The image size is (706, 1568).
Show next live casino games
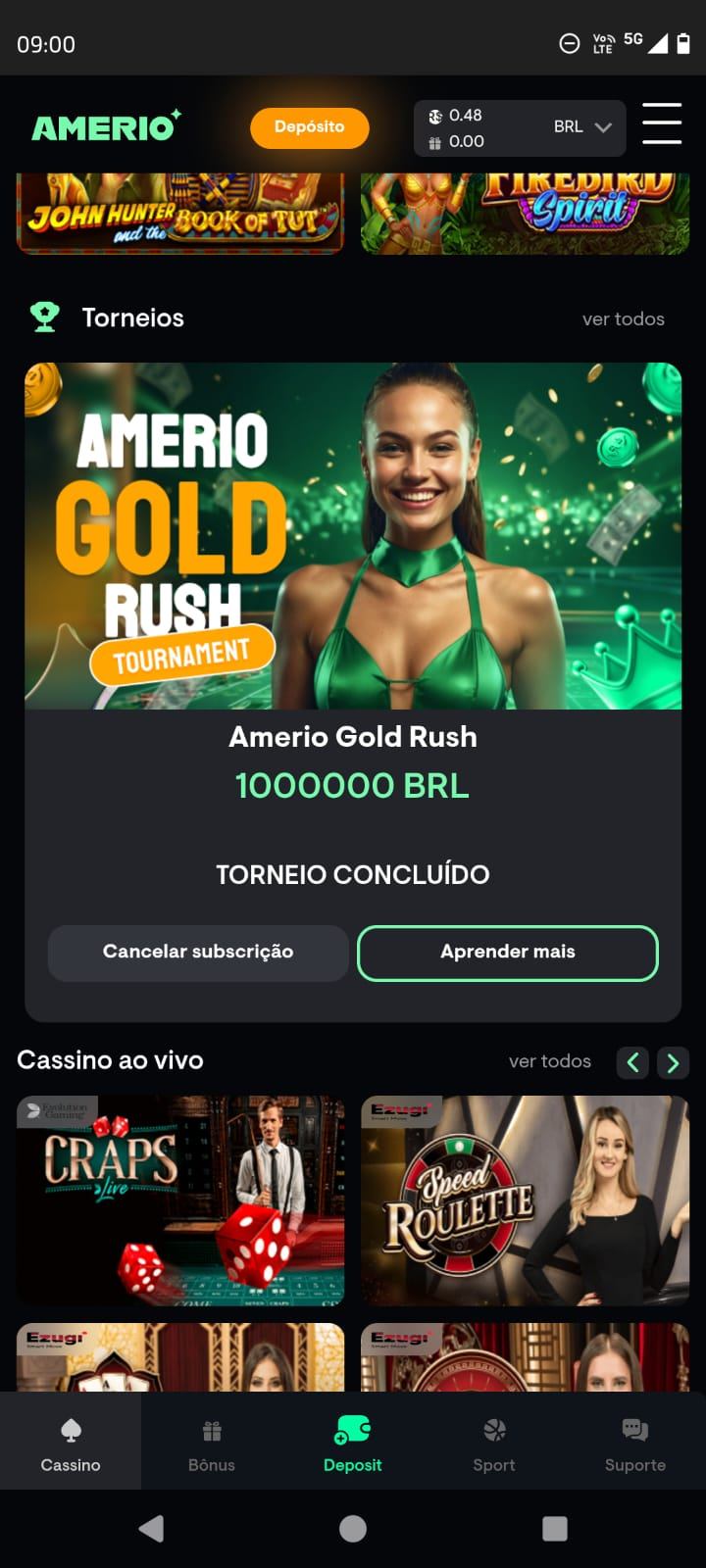[673, 1062]
